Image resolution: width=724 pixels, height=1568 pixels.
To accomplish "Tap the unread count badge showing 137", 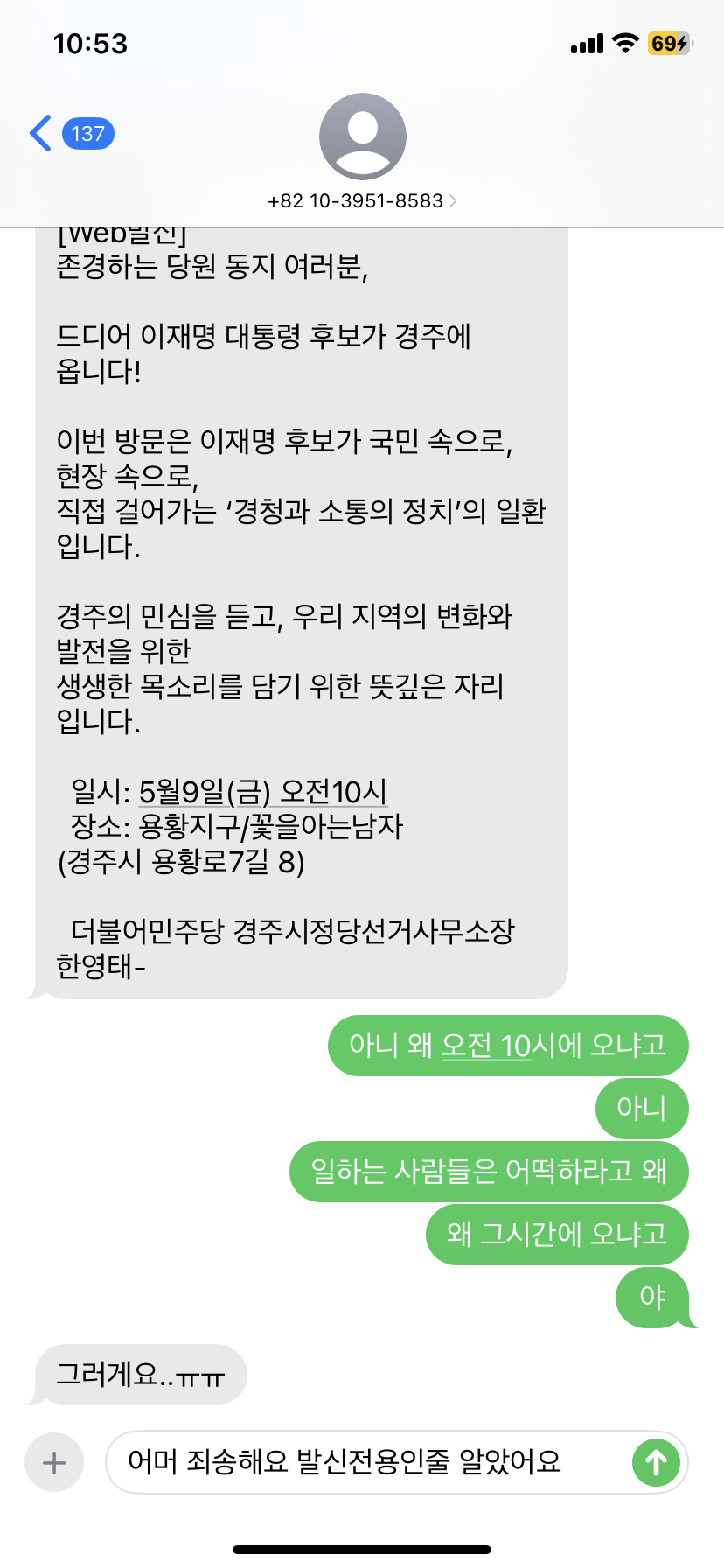I will point(87,133).
